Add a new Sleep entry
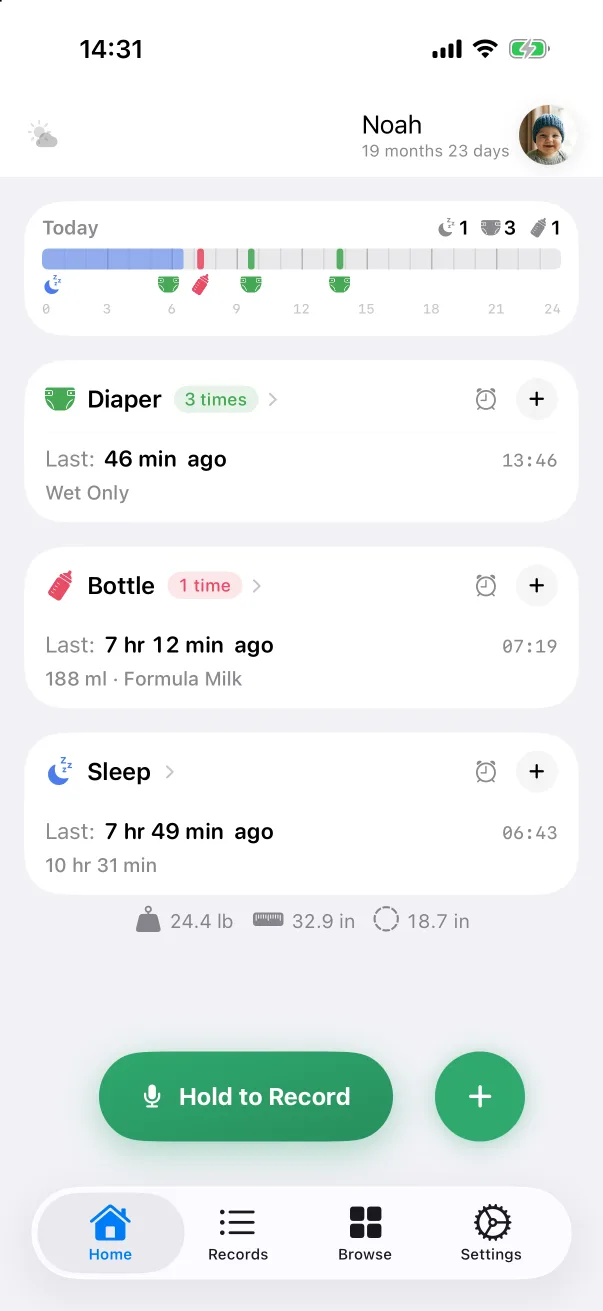 (537, 771)
